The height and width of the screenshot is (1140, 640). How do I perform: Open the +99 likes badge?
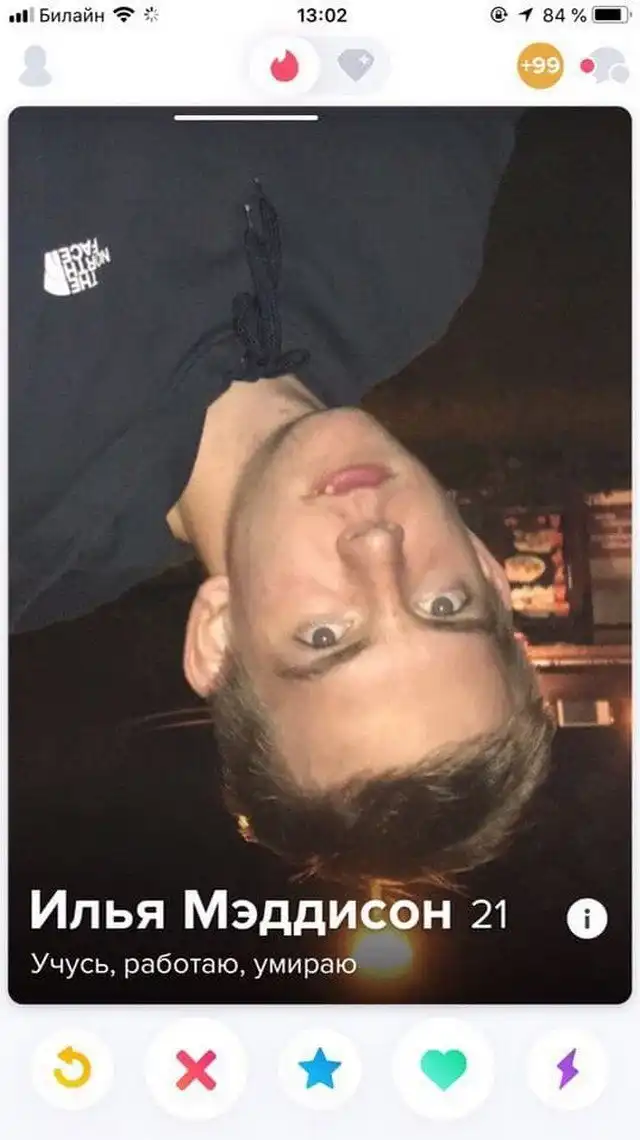pyautogui.click(x=540, y=66)
